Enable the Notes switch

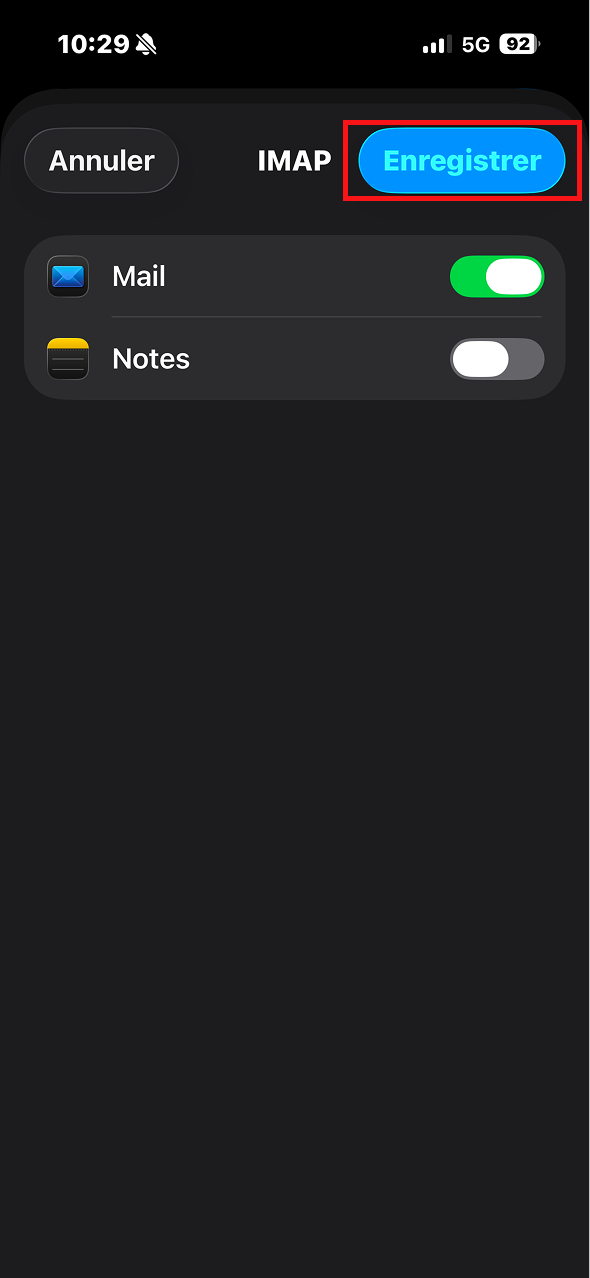click(x=497, y=359)
